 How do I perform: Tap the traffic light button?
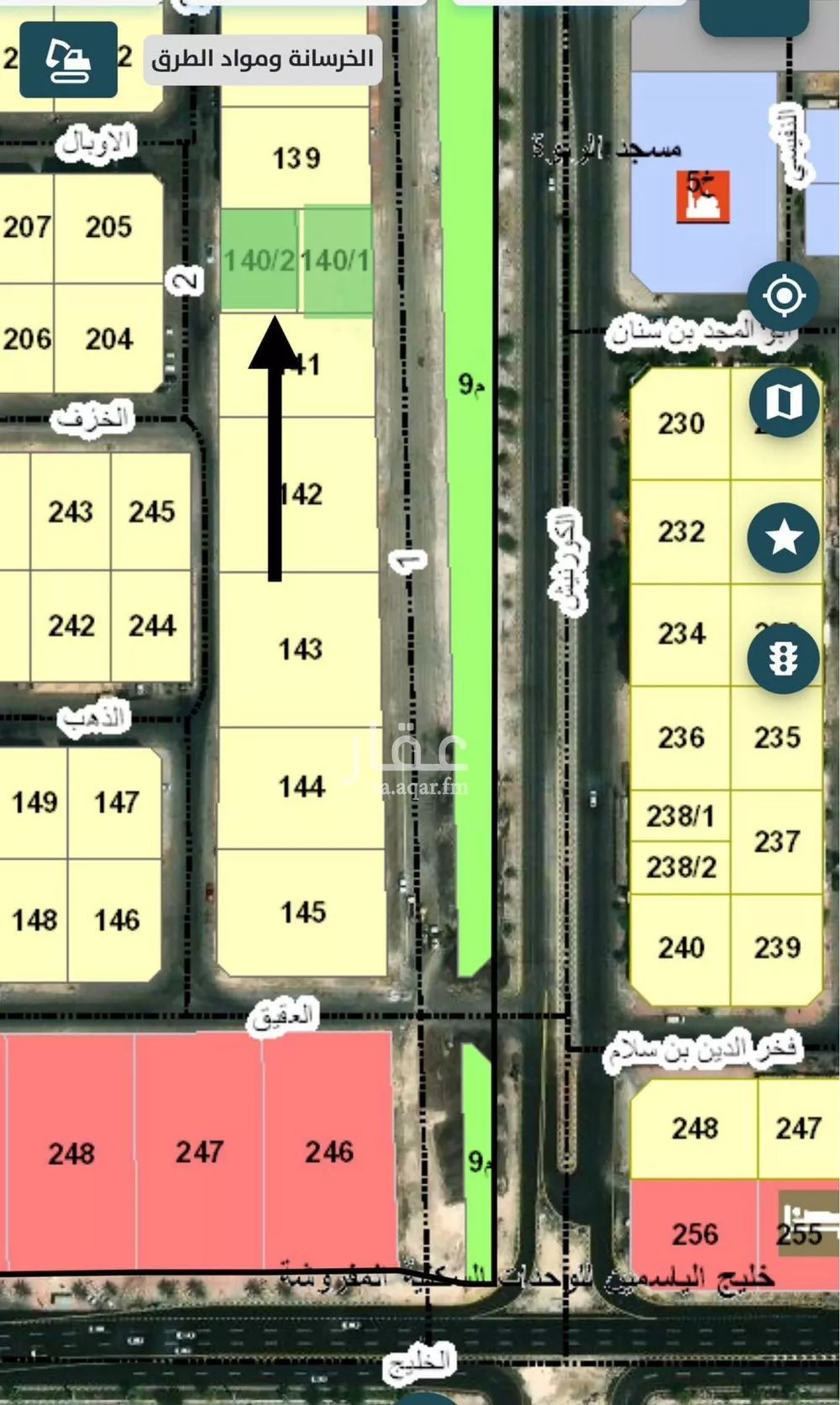[x=783, y=658]
